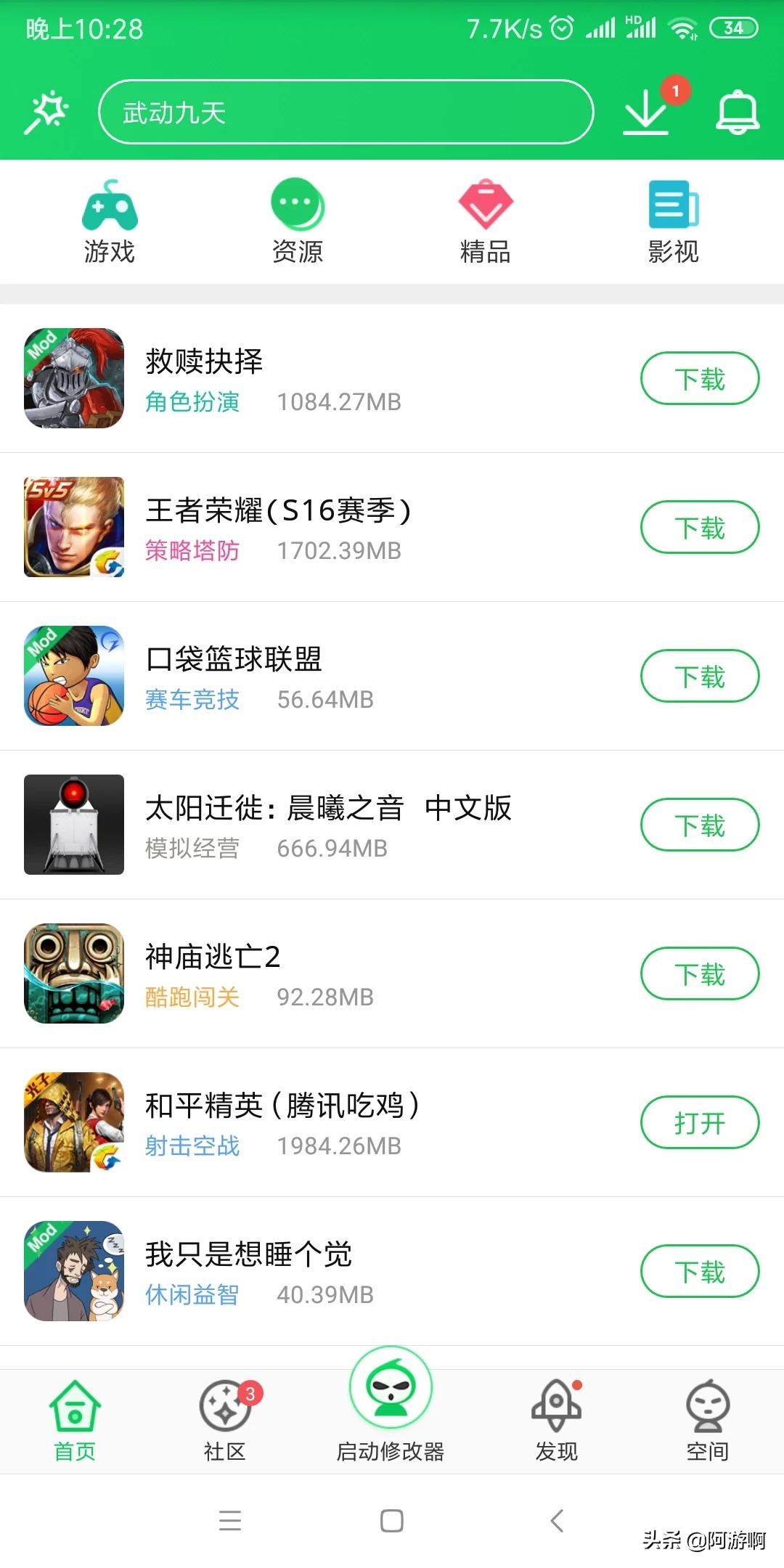Viewport: 784px width, 1568px height.
Task: Open the 精品 featured category icon
Action: [485, 205]
